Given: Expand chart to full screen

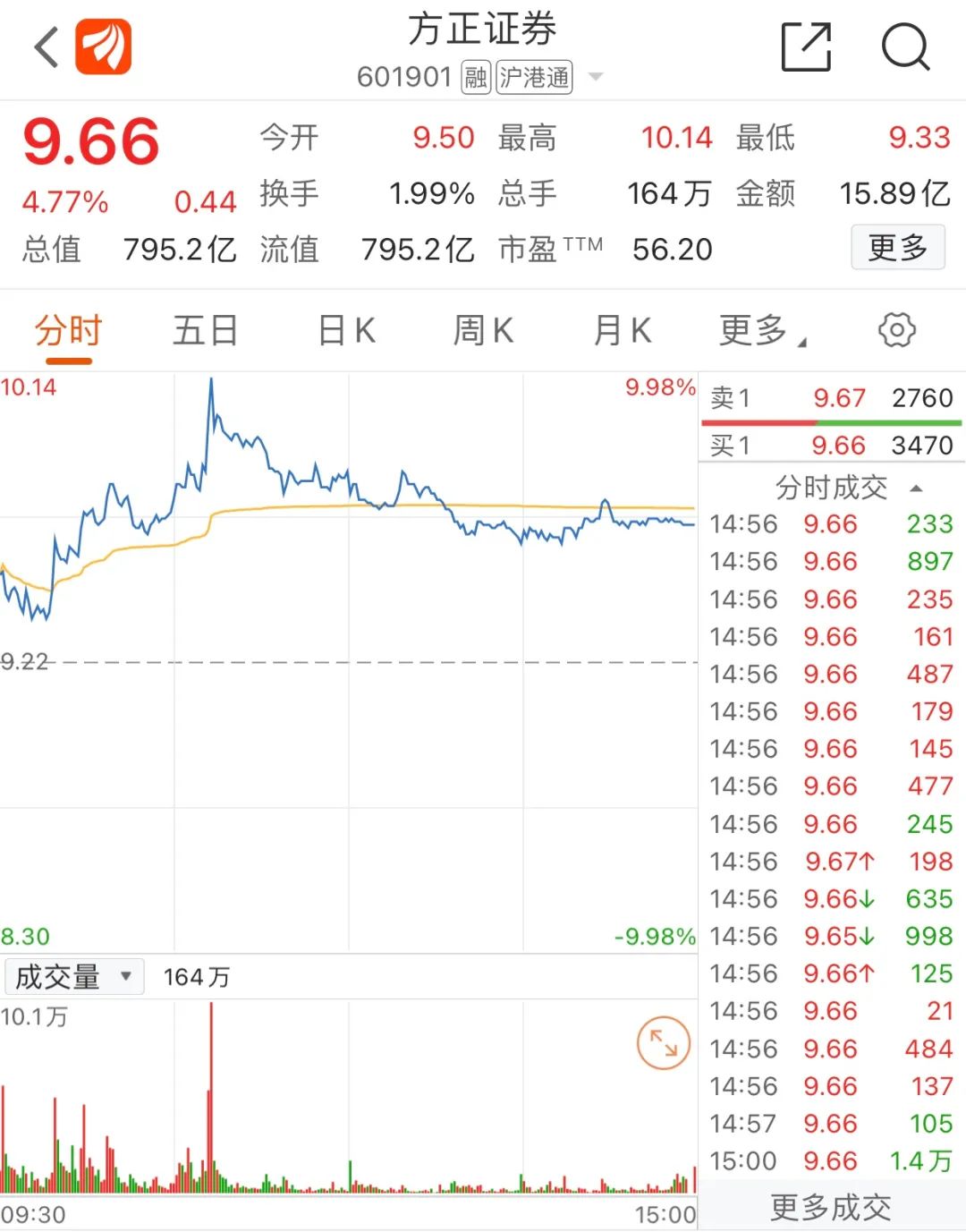Looking at the screenshot, I should pos(663,1043).
